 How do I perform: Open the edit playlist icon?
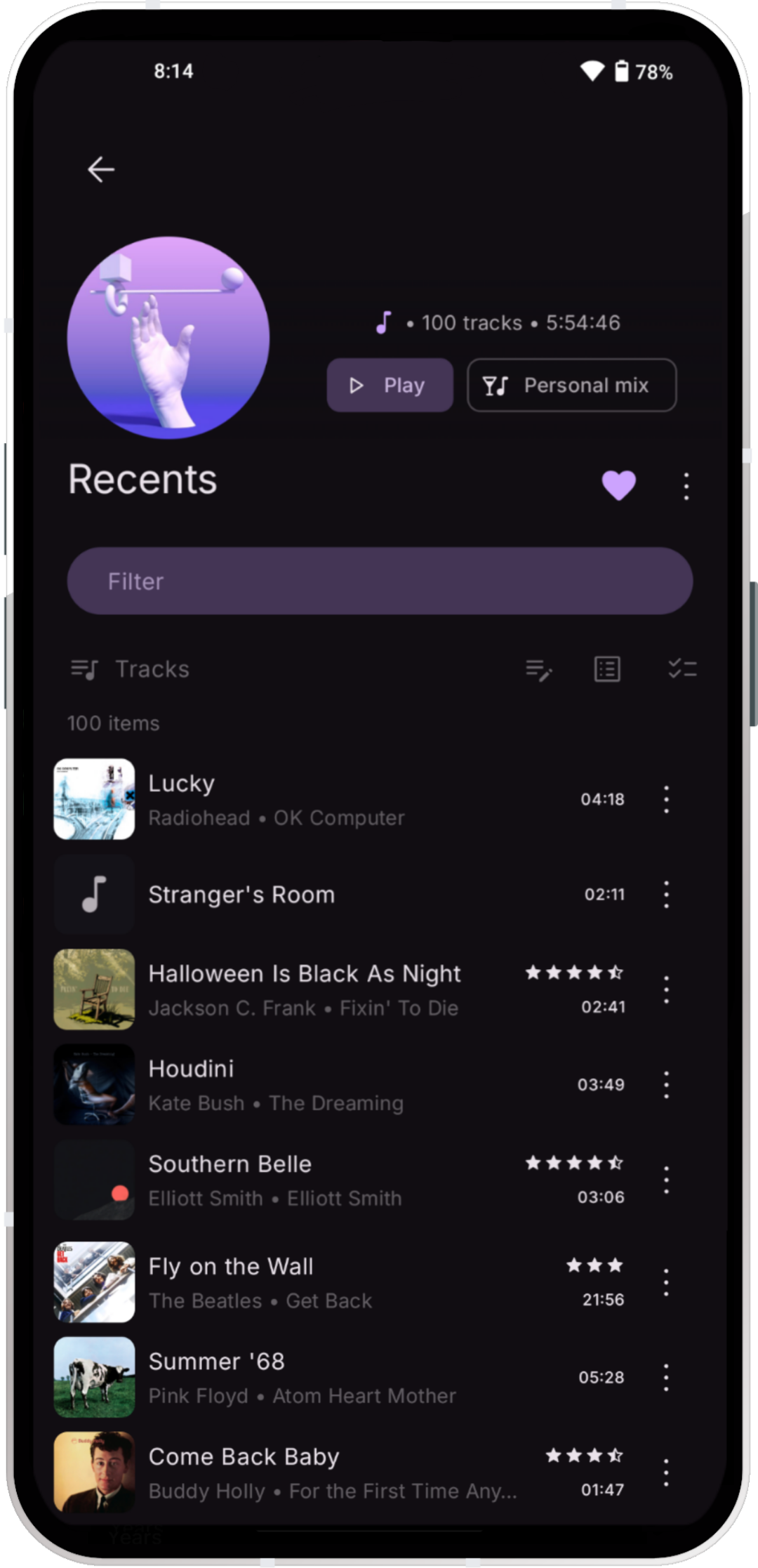click(x=538, y=670)
